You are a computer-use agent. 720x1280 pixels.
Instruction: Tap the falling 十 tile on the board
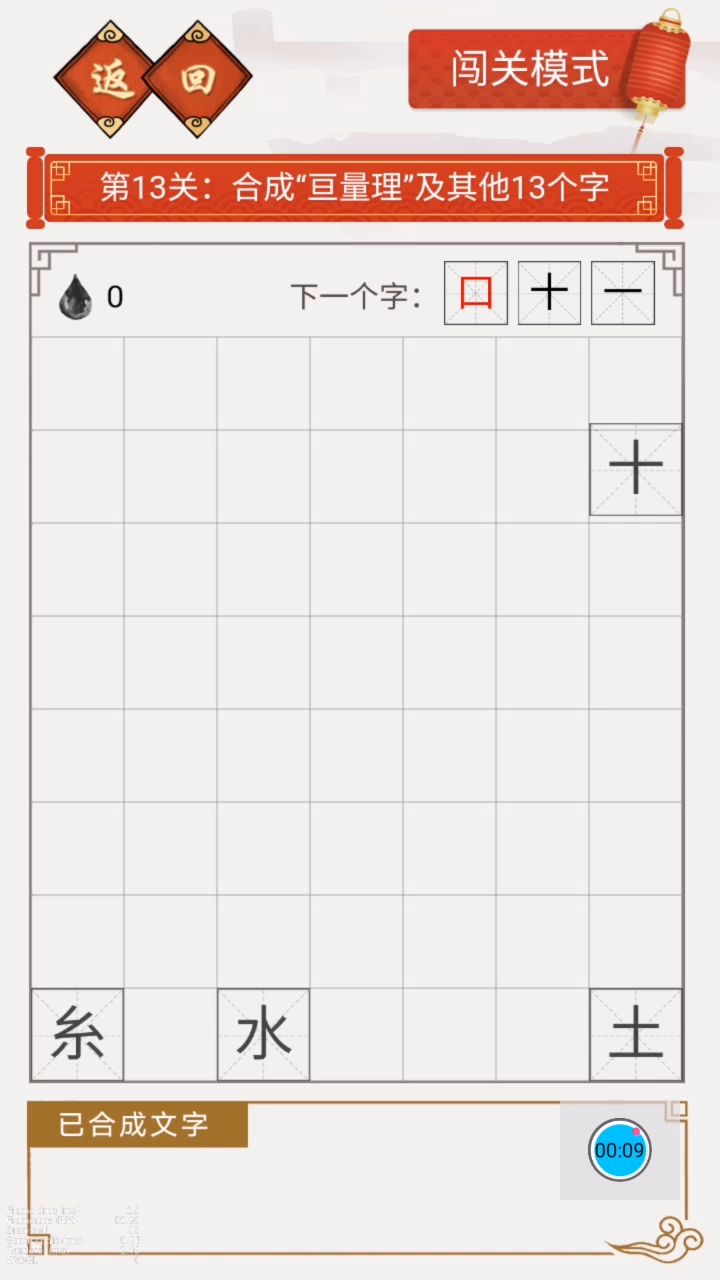click(636, 469)
